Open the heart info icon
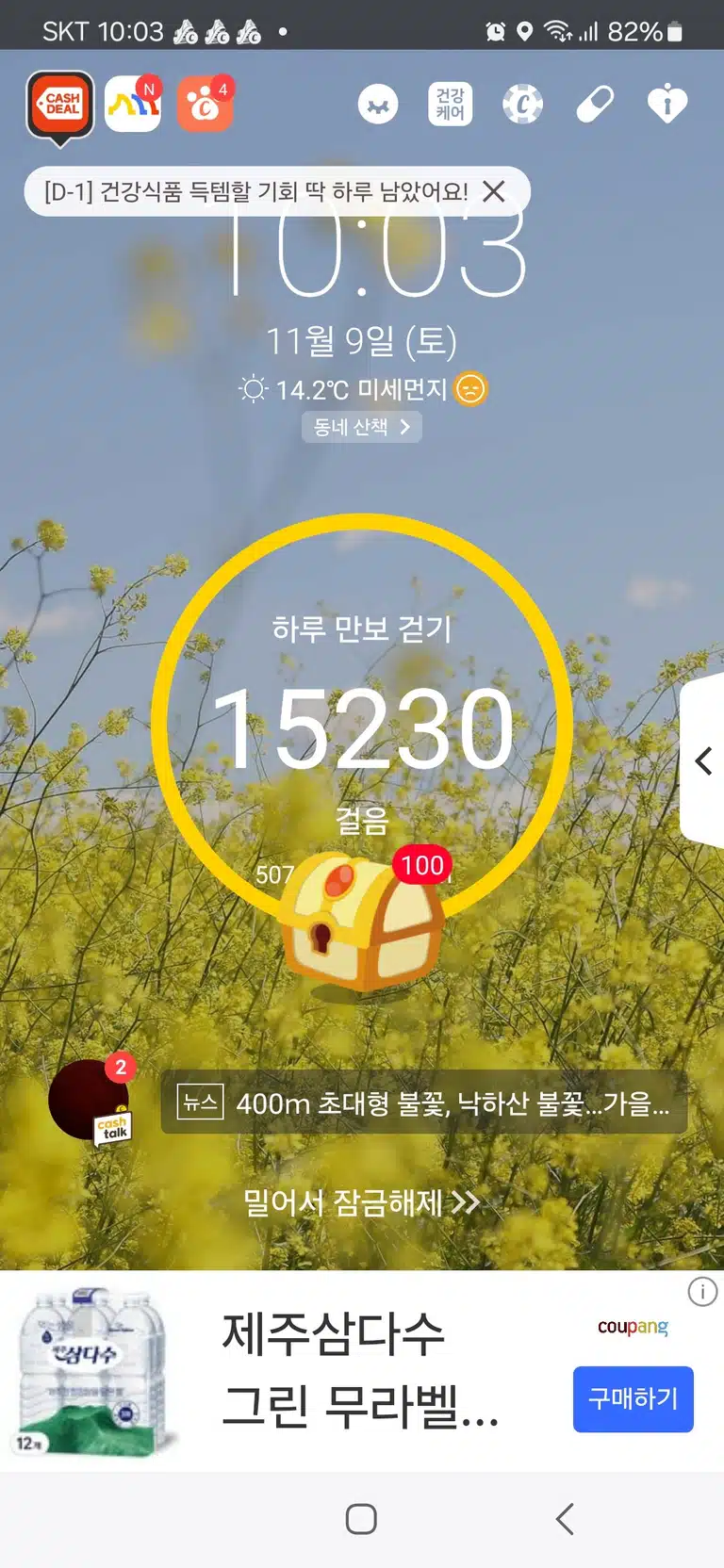Image resolution: width=724 pixels, height=1568 pixels. (x=667, y=104)
